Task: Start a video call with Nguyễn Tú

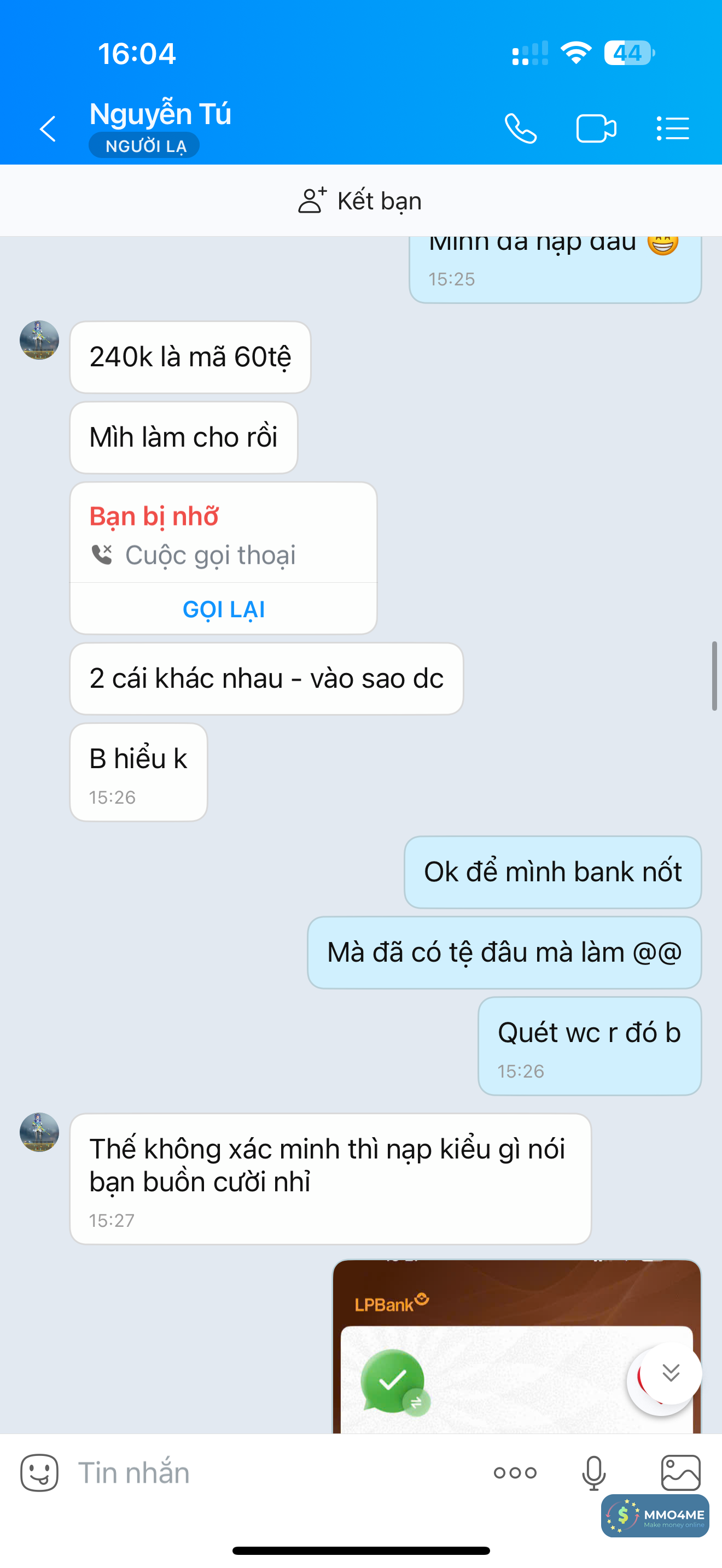Action: [596, 128]
